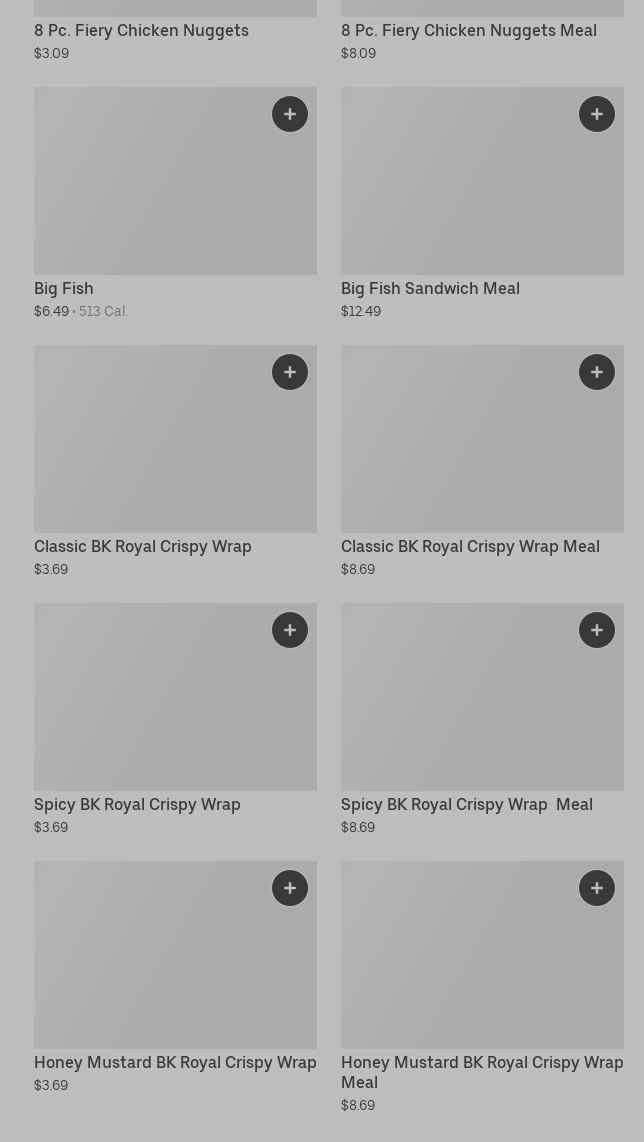The height and width of the screenshot is (1142, 644).
Task: Open 8 Pc. Fiery Chicken Nuggets Meal
Action: pyautogui.click(x=468, y=31)
